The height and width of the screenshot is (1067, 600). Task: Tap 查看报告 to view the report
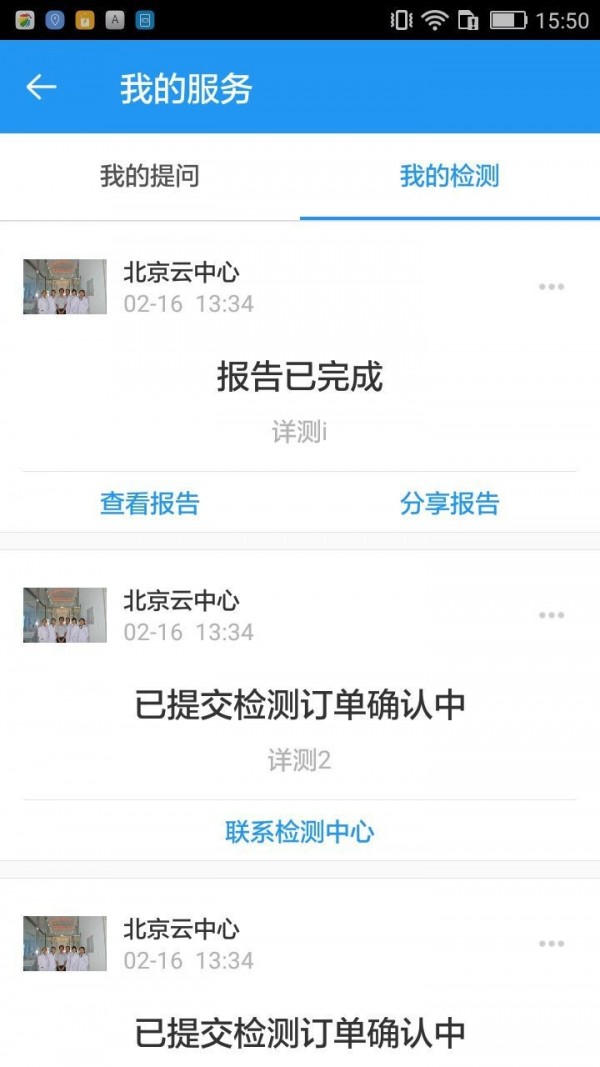coord(150,503)
